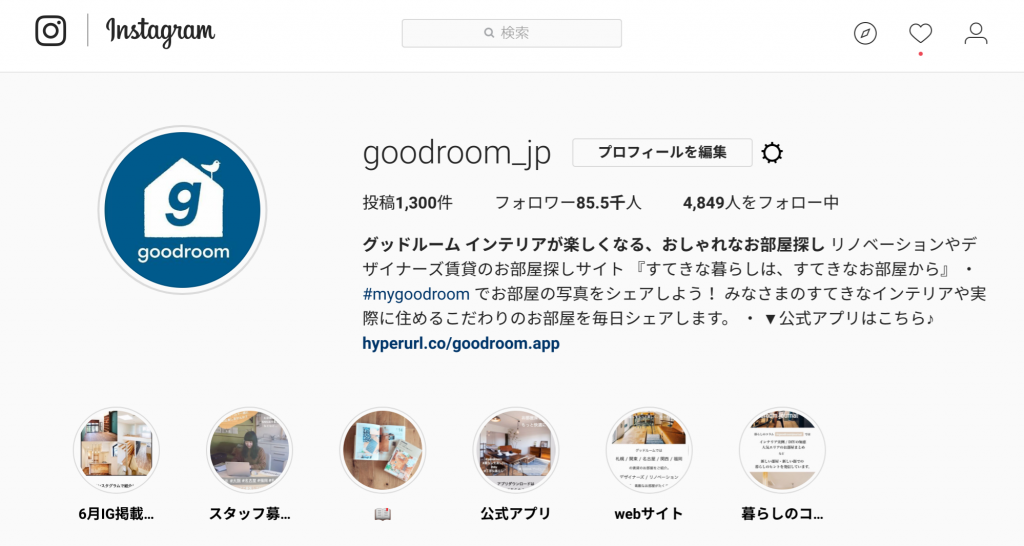
Task: Open the #mygoodroom hashtag link
Action: (x=416, y=294)
